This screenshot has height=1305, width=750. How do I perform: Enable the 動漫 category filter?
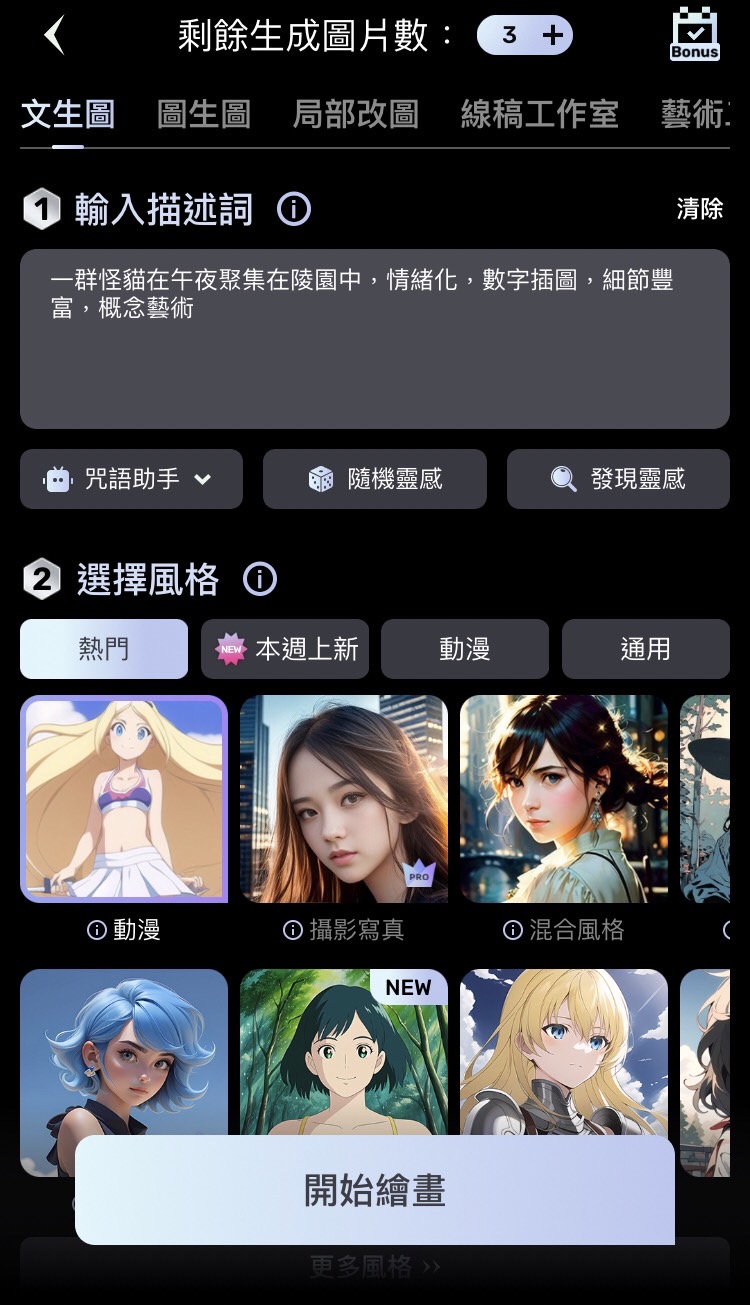pyautogui.click(x=464, y=648)
